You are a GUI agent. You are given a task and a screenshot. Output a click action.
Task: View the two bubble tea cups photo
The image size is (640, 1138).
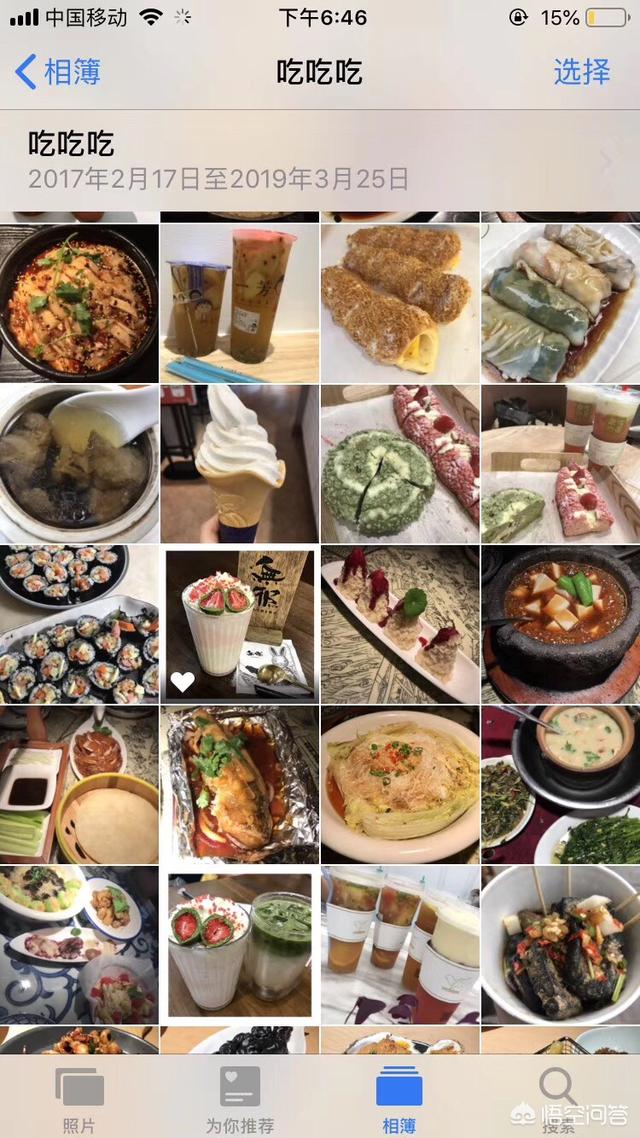click(239, 303)
